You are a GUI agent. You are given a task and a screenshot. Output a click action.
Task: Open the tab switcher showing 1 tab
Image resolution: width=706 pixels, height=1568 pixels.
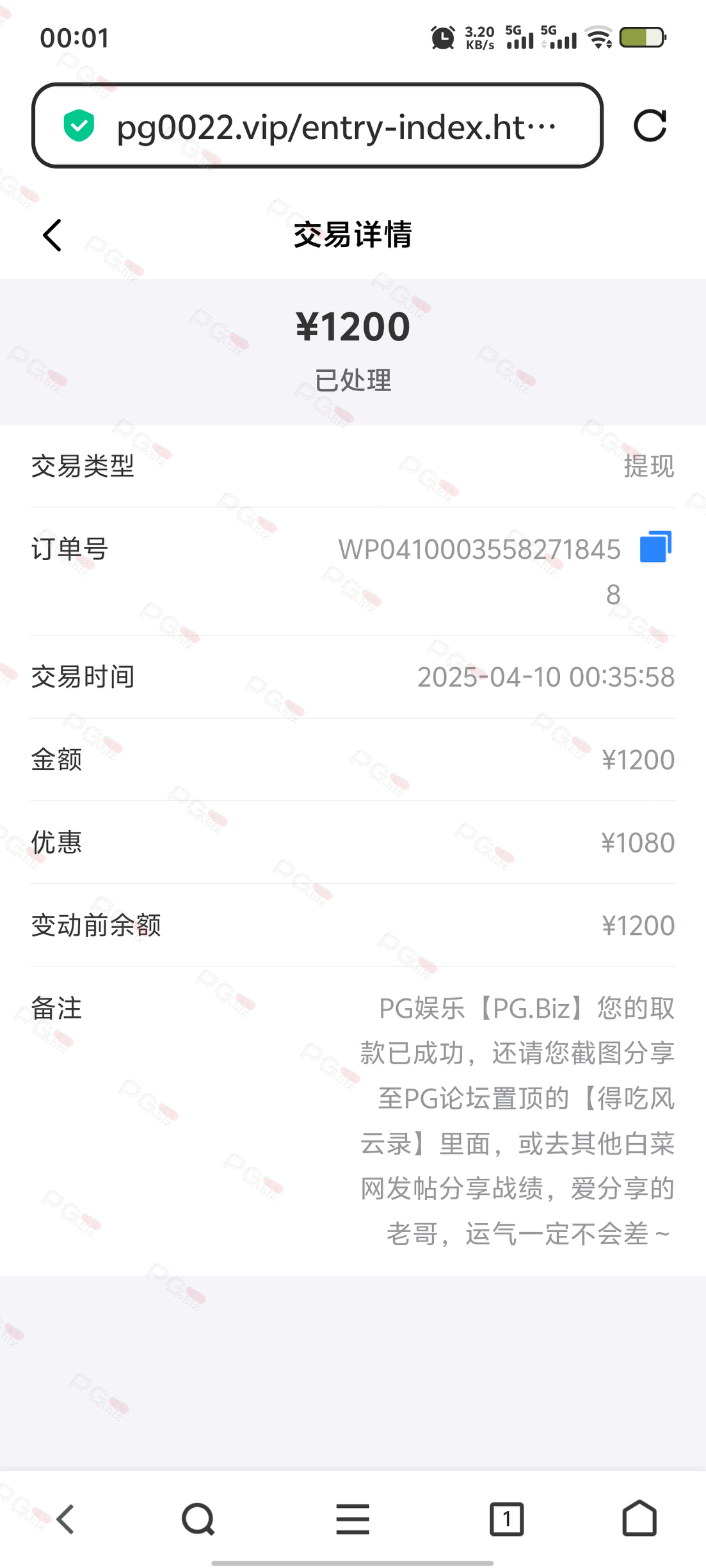(506, 1519)
